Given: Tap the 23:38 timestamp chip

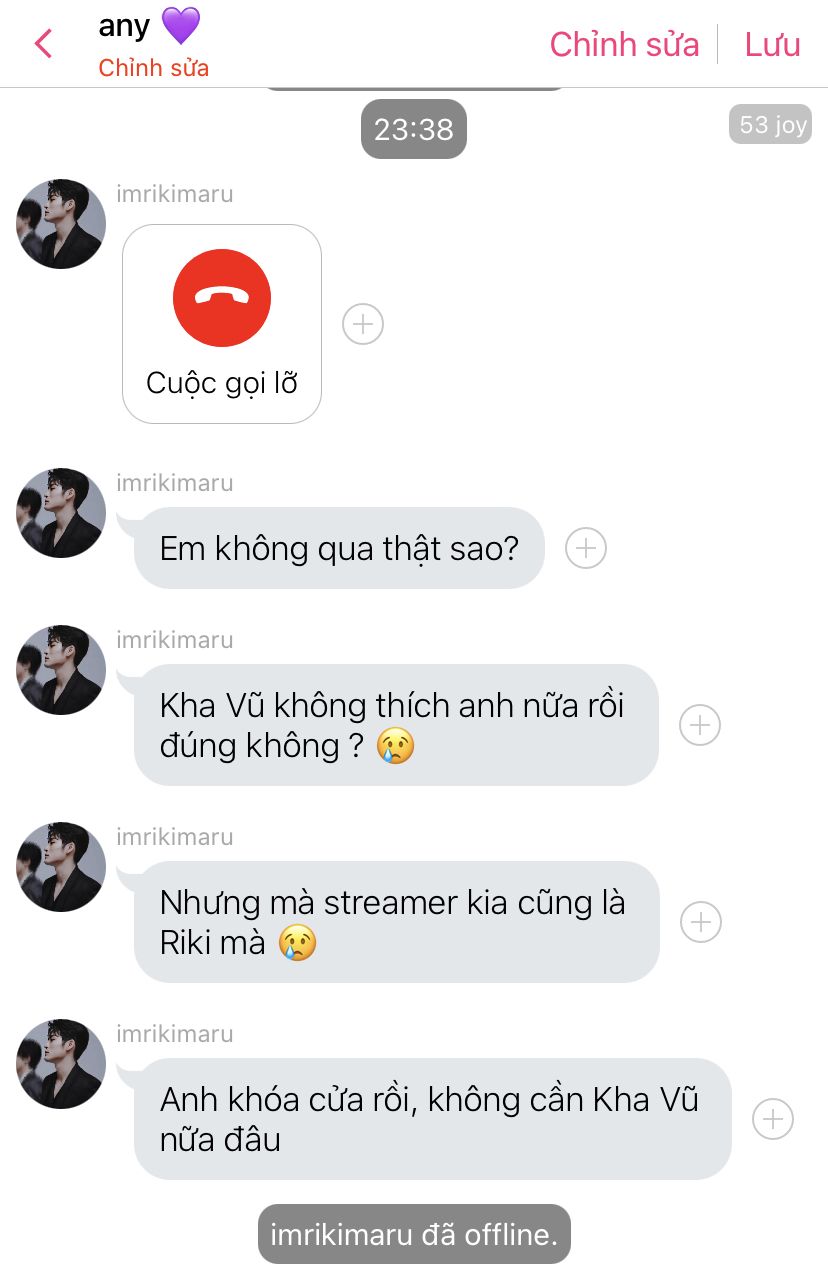Looking at the screenshot, I should (x=414, y=129).
